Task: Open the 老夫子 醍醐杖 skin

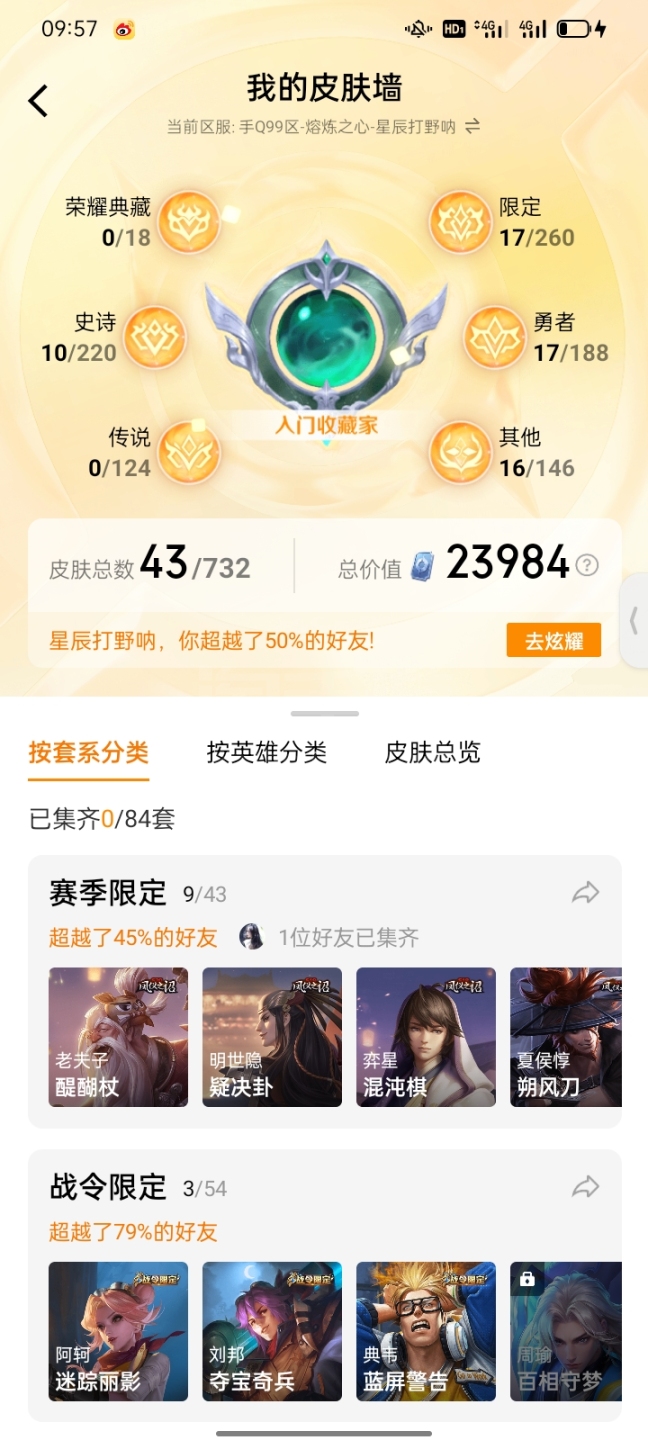Action: pos(118,1037)
